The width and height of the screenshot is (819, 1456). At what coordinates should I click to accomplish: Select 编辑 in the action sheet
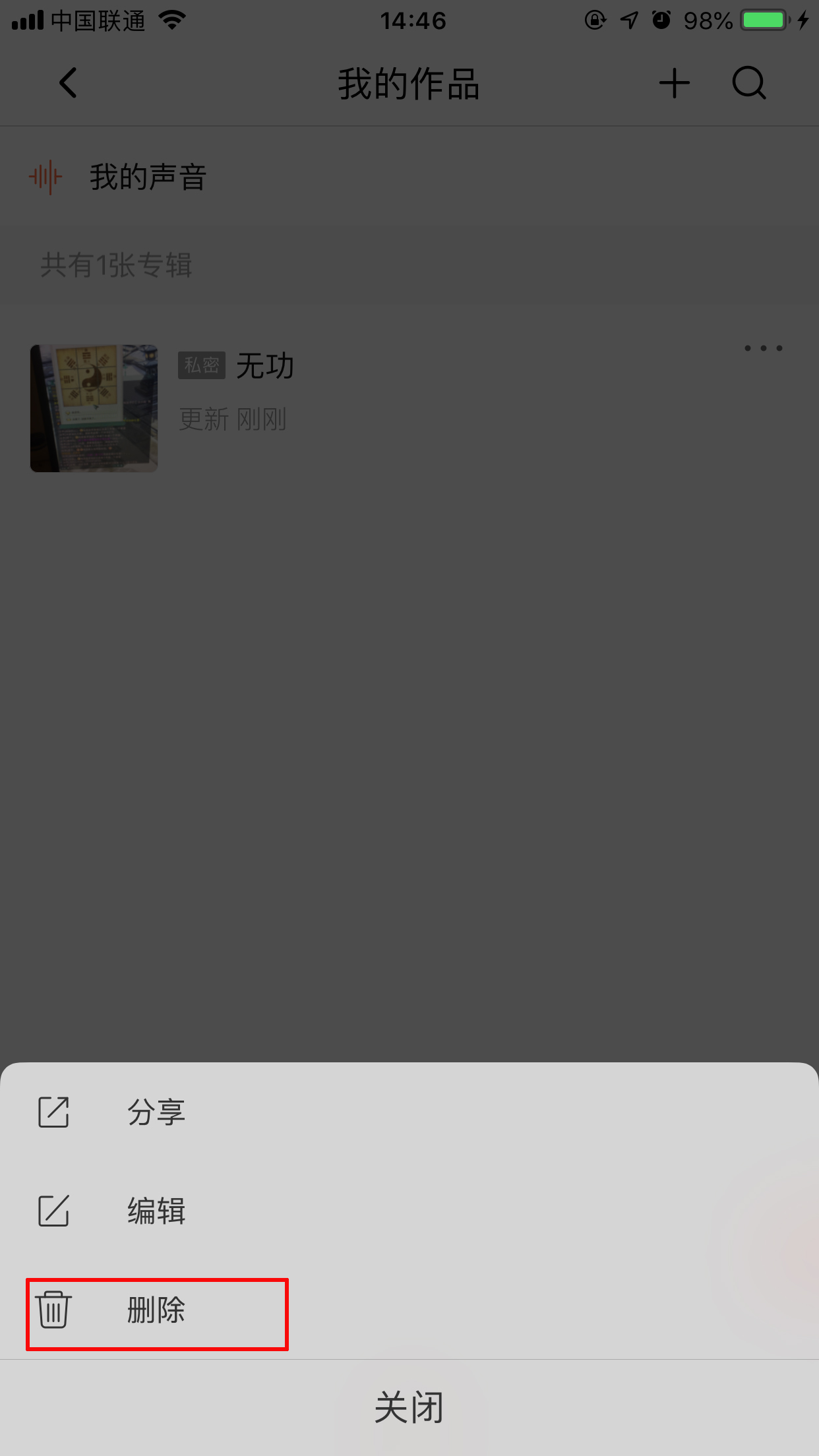156,1211
